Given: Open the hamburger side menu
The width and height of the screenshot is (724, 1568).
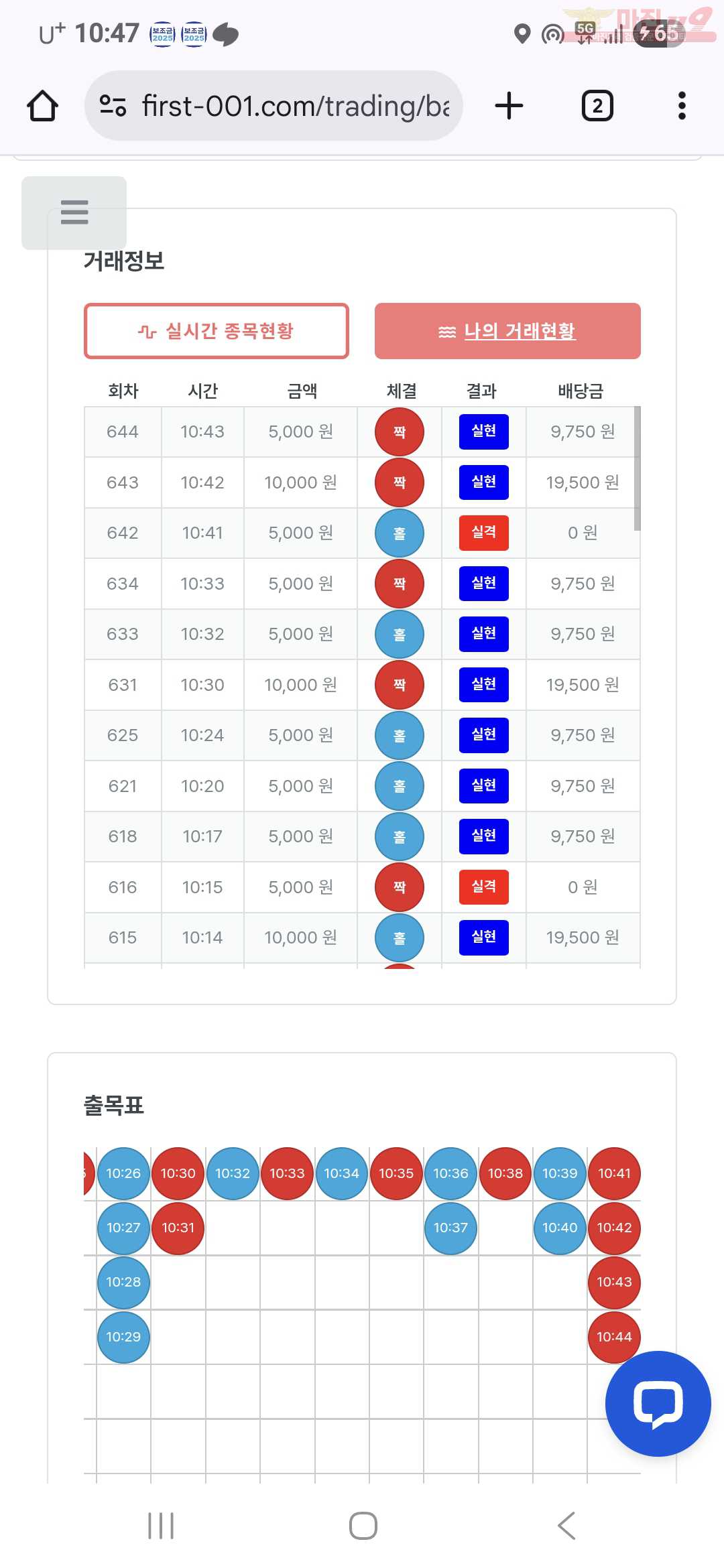Looking at the screenshot, I should coord(74,212).
